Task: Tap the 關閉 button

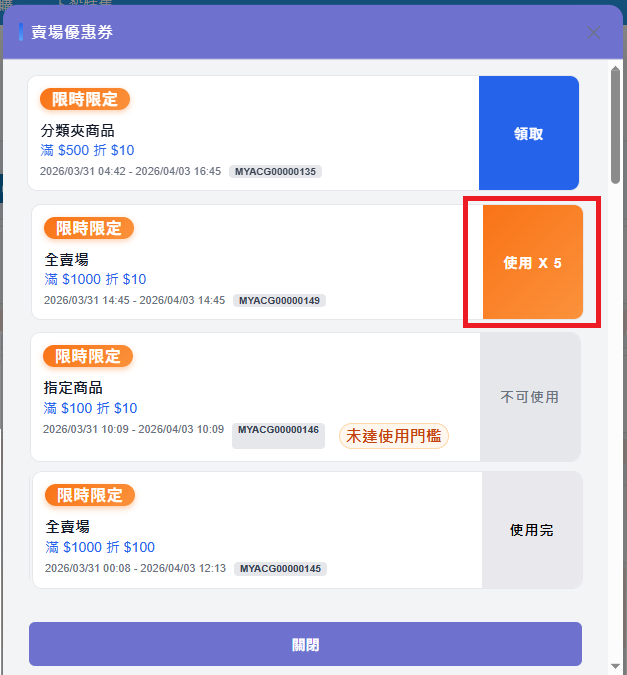Action: [305, 644]
